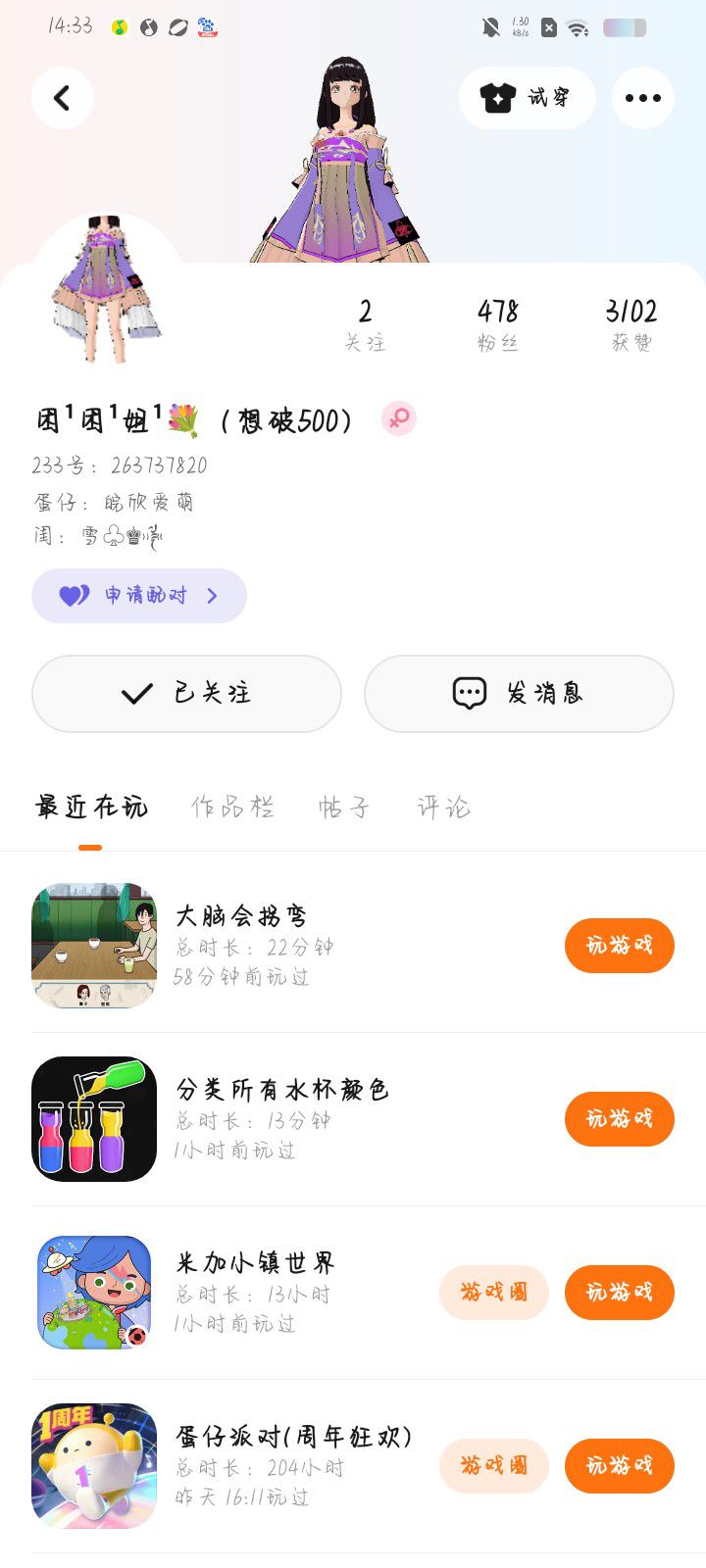Unfollow via the 已关注 button

186,694
